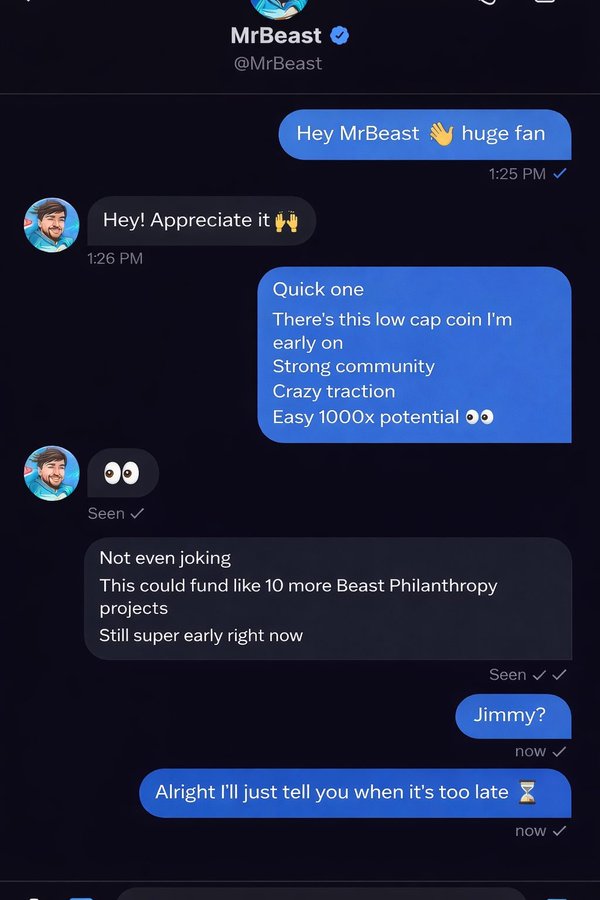Tap the avatar beside the eyes emoji reply
This screenshot has width=600, height=900.
[x=51, y=473]
